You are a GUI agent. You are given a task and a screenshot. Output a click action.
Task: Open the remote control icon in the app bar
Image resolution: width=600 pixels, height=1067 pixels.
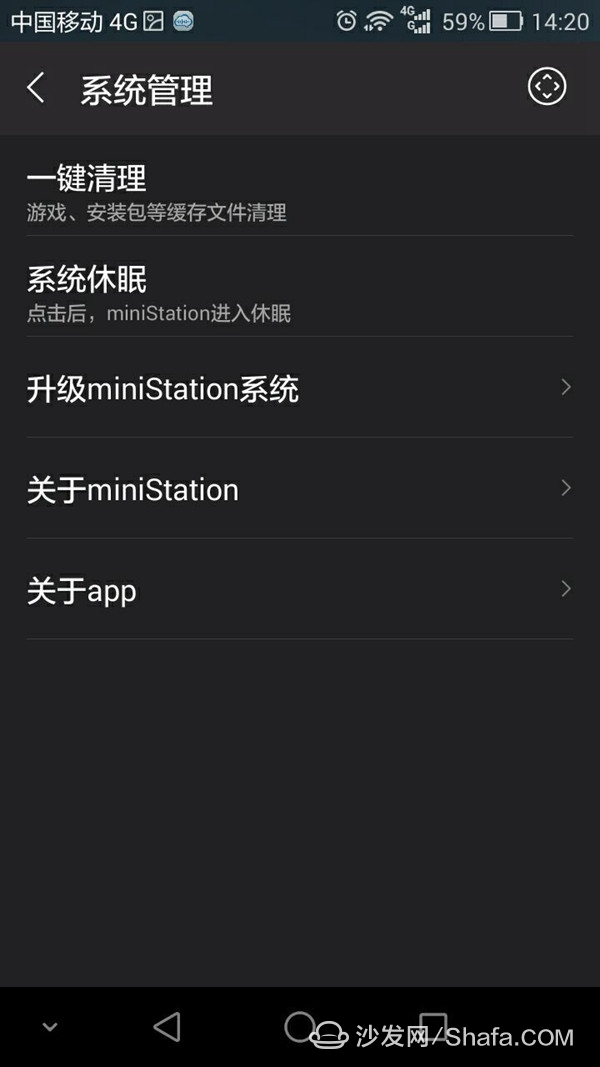[547, 86]
